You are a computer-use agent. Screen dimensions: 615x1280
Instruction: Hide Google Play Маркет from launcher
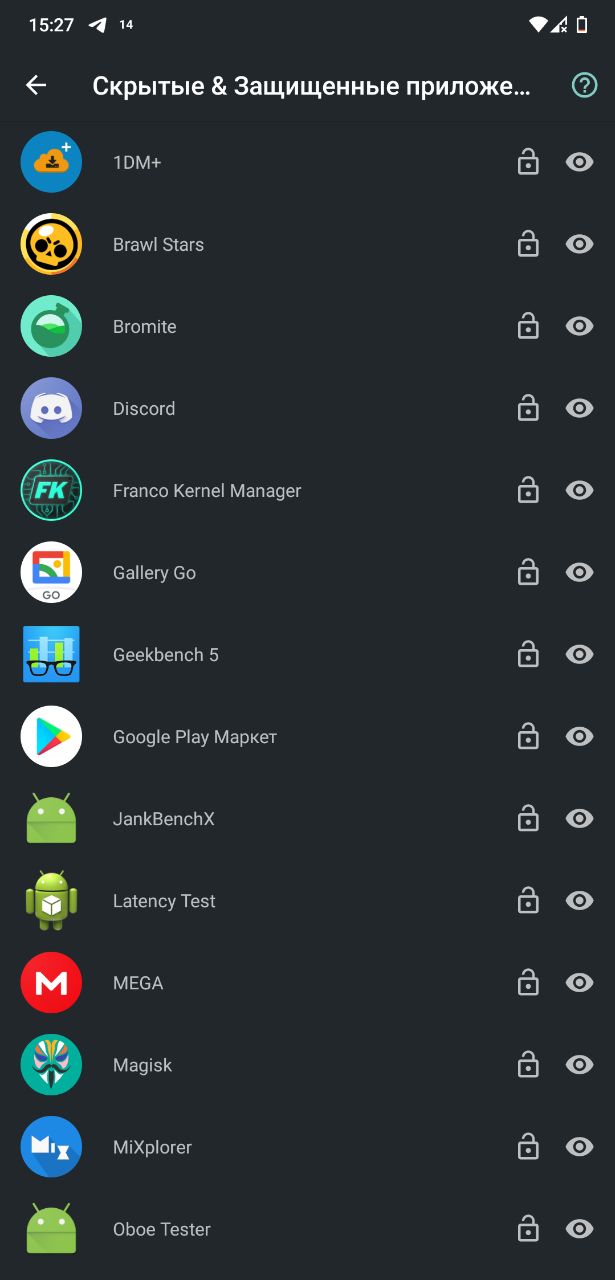(x=580, y=736)
